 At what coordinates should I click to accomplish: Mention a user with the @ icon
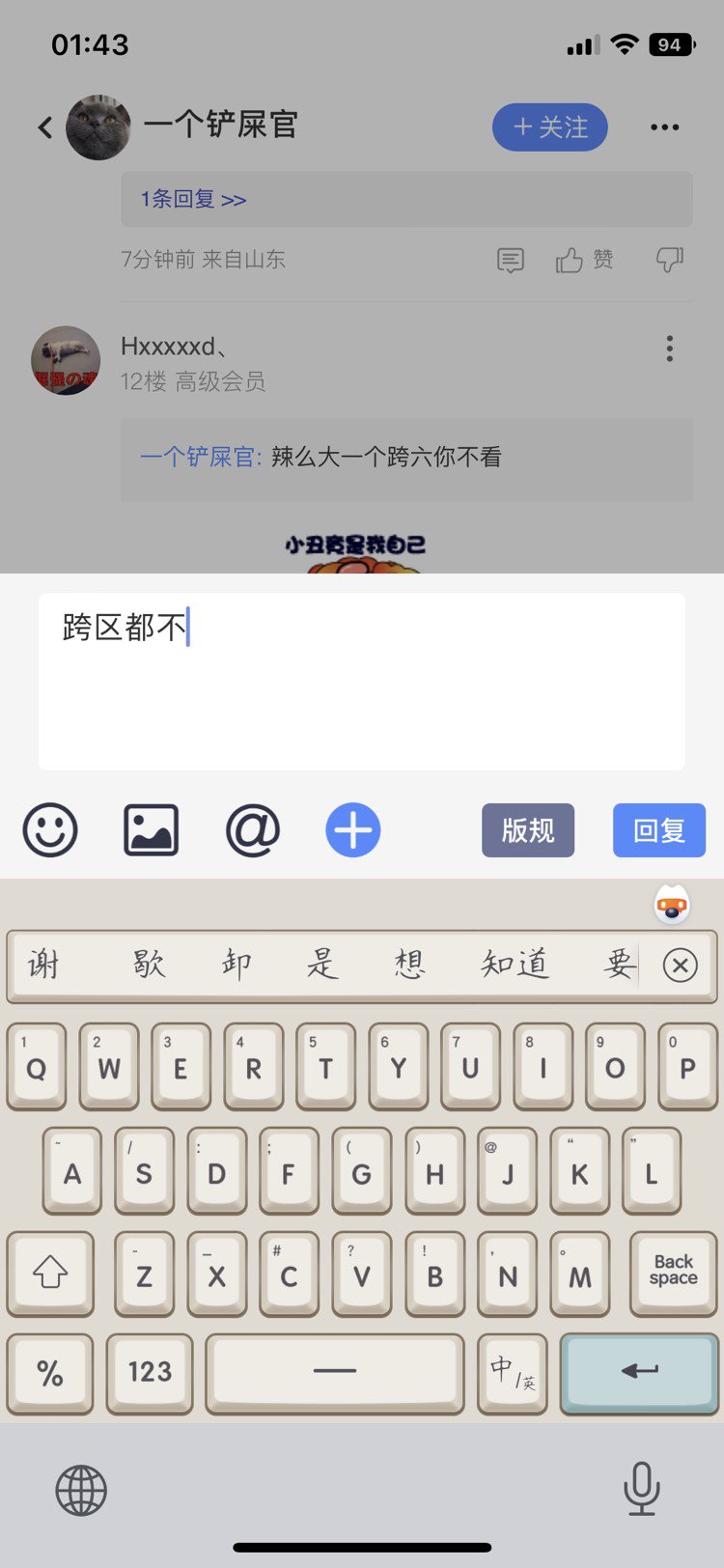pos(253,830)
